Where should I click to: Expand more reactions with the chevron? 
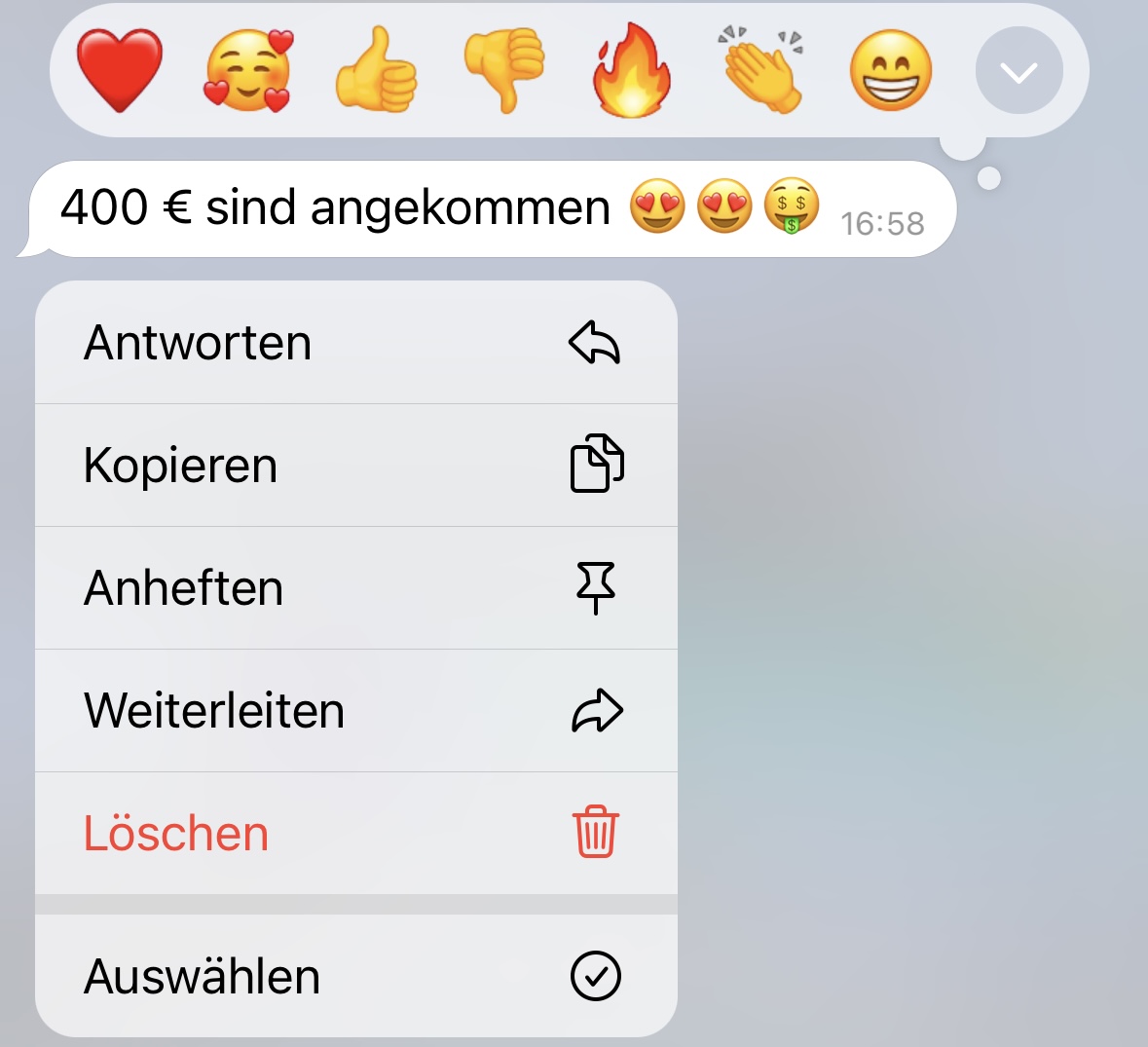coord(1018,71)
